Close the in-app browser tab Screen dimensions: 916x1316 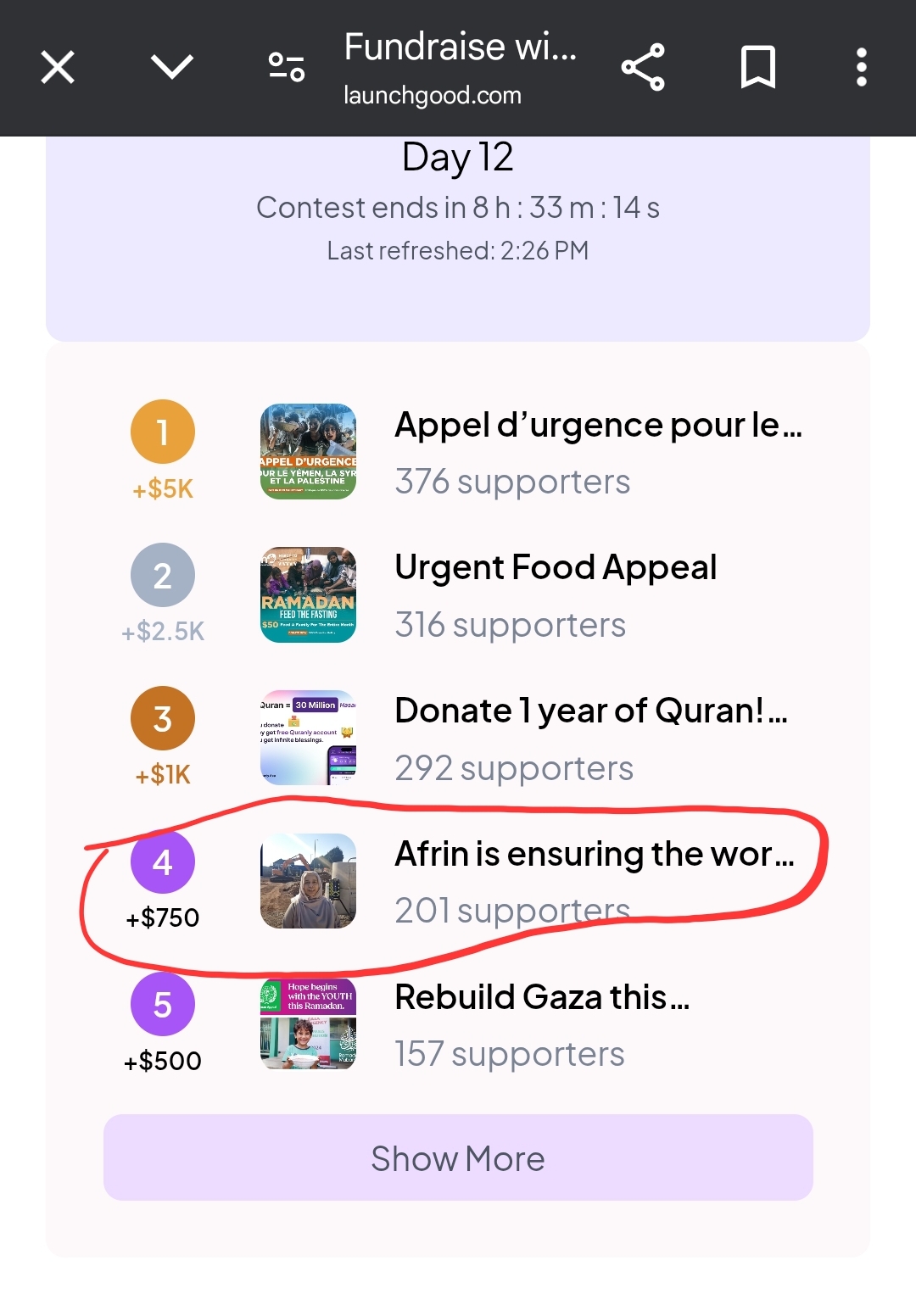point(58,67)
